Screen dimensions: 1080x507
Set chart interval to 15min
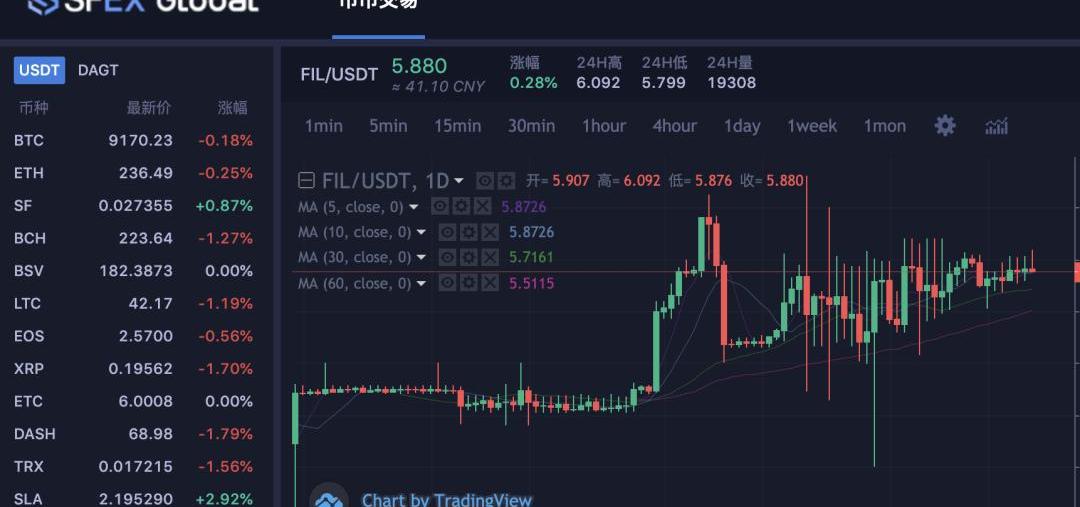[457, 126]
